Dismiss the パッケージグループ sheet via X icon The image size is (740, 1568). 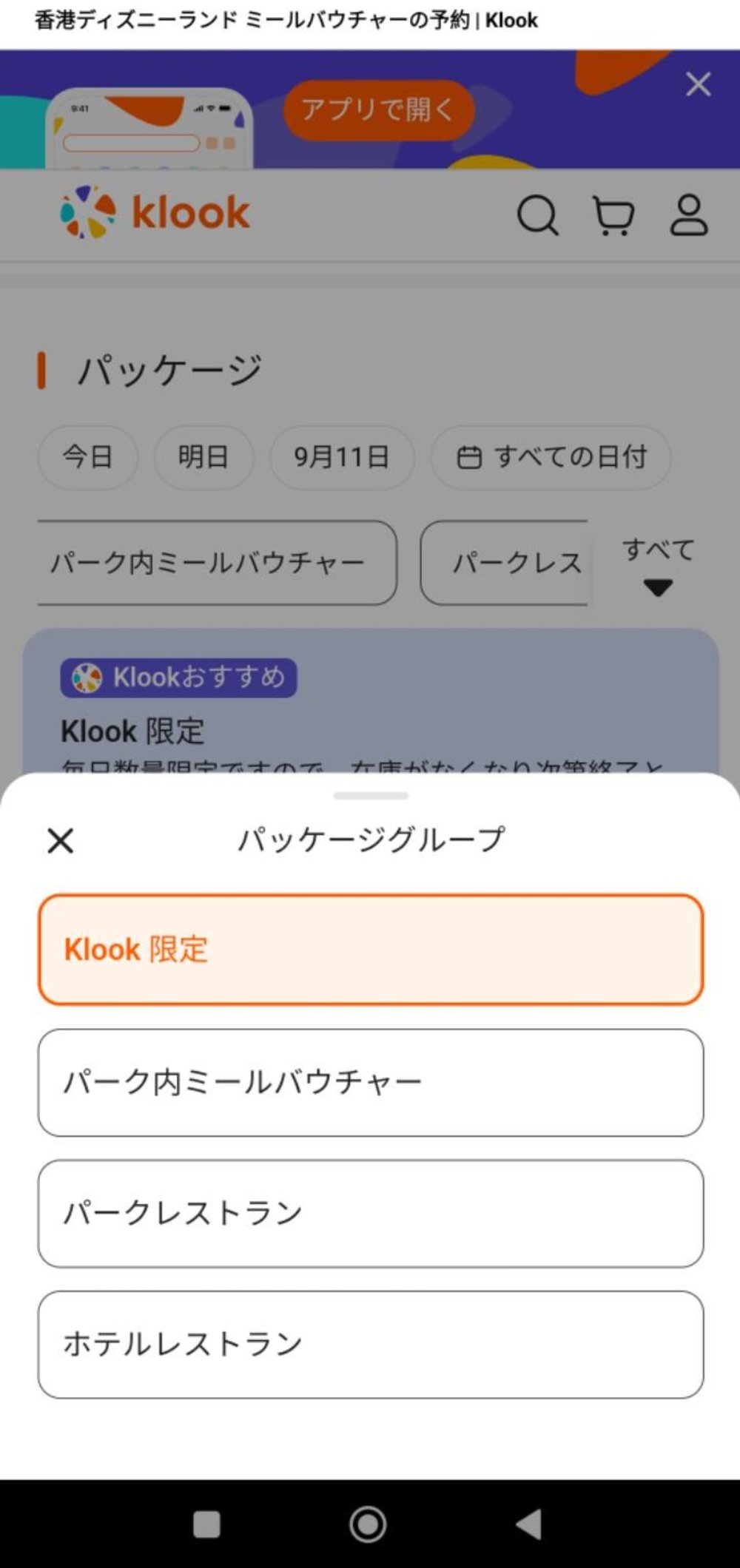pyautogui.click(x=58, y=840)
